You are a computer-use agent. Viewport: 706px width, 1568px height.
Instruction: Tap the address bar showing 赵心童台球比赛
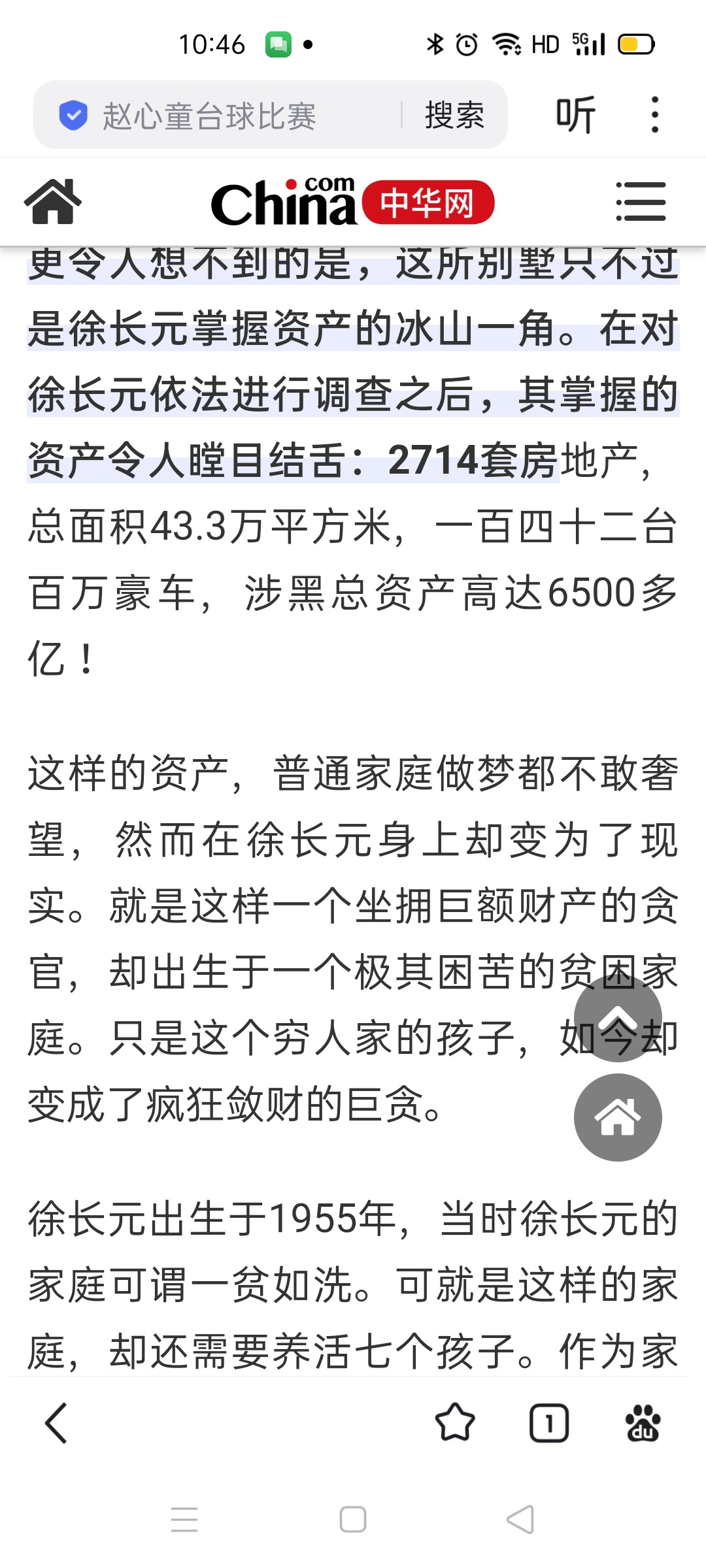216,116
